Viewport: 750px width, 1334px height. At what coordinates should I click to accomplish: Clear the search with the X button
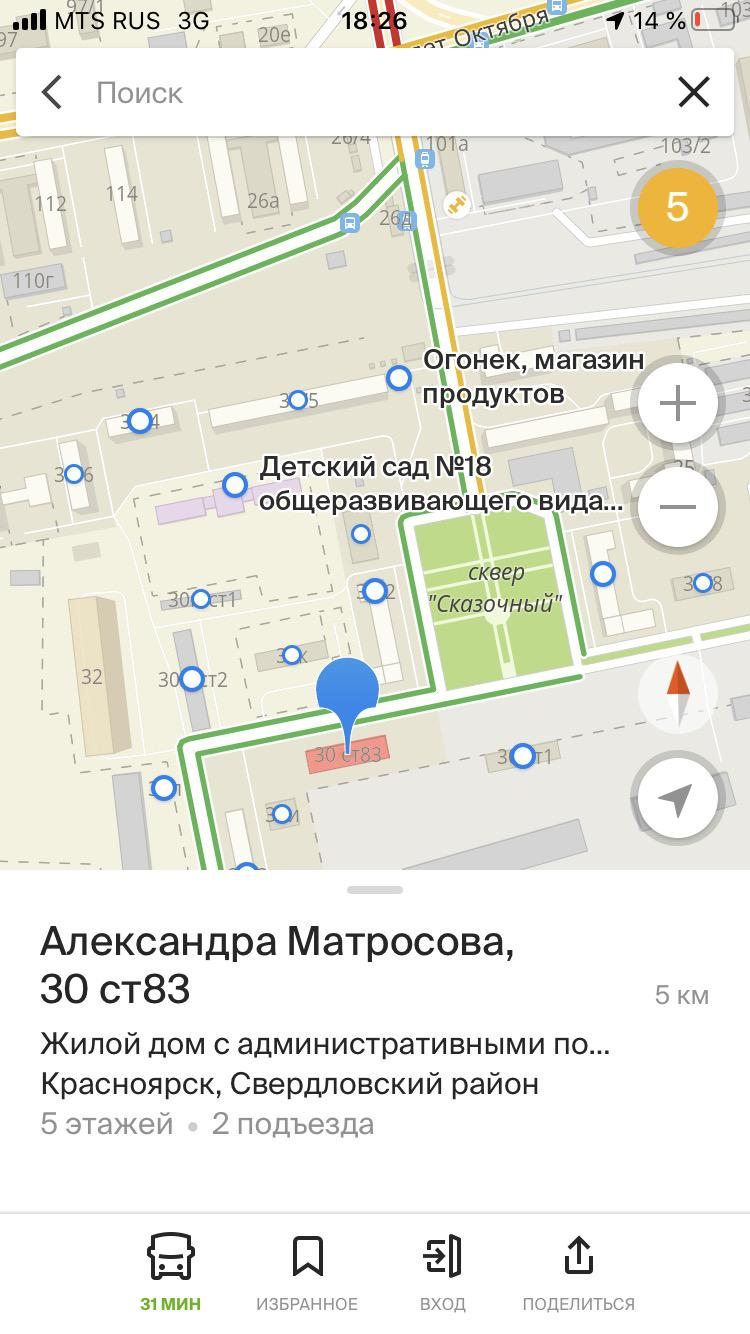click(693, 93)
